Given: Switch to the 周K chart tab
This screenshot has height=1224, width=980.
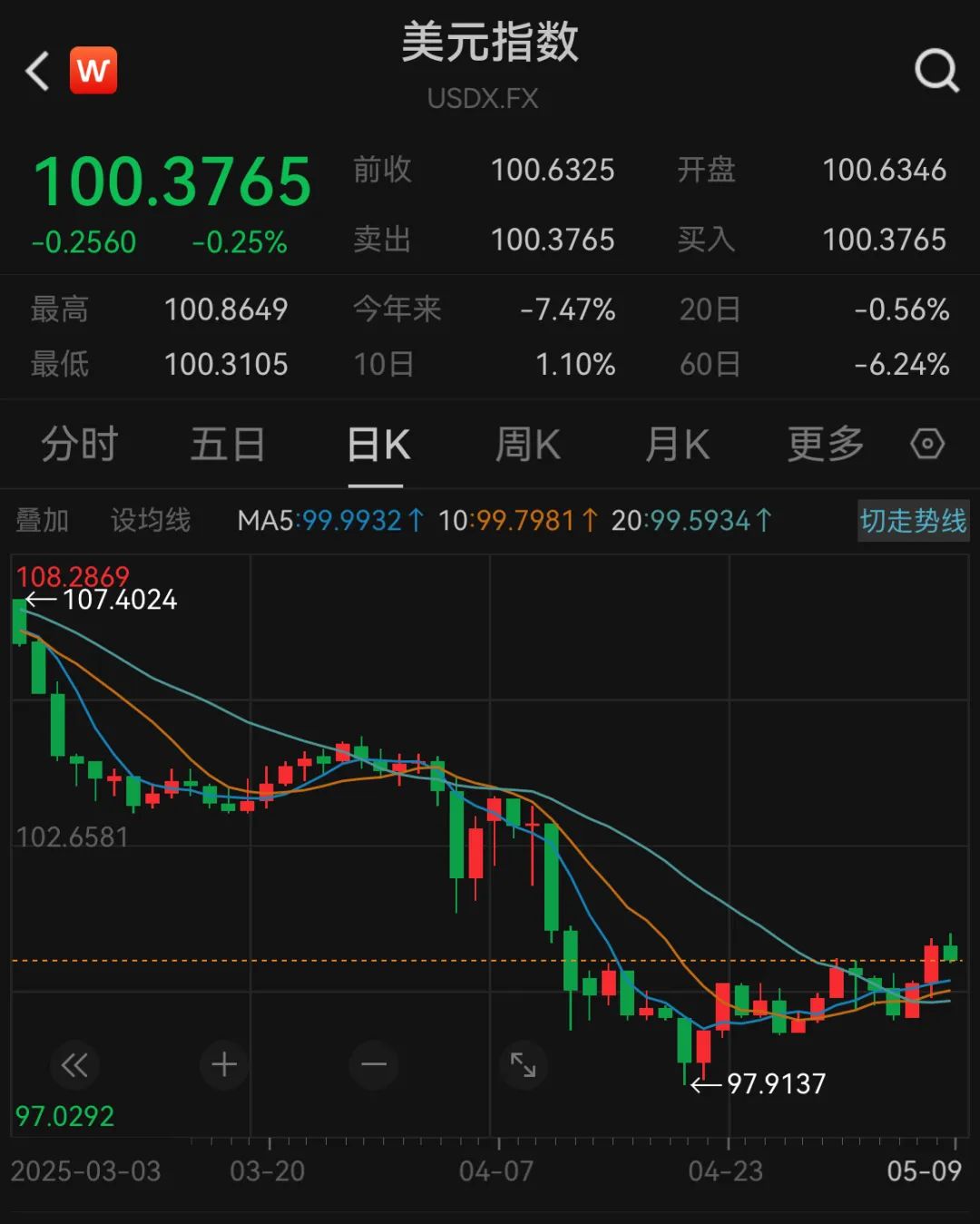Looking at the screenshot, I should point(527,445).
